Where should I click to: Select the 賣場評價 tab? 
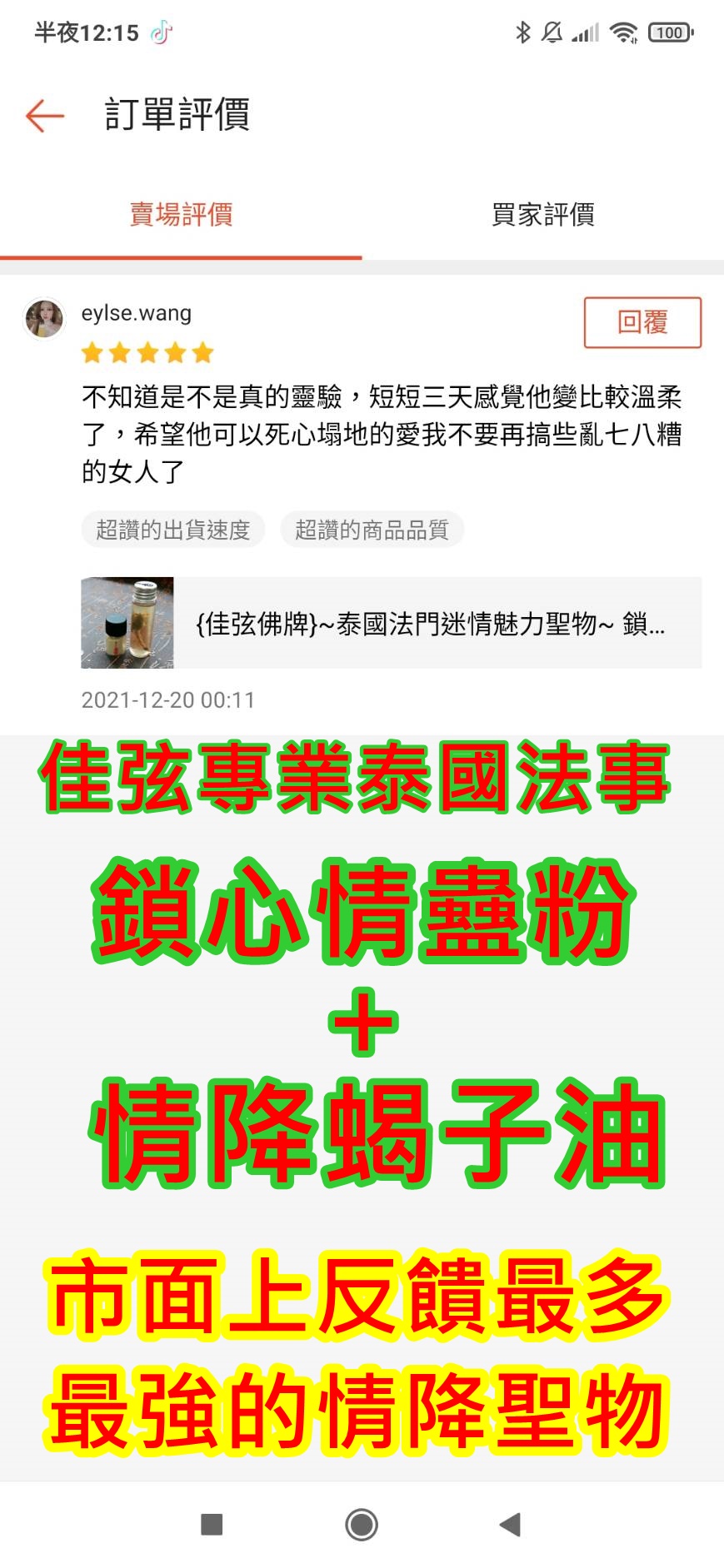tap(181, 215)
